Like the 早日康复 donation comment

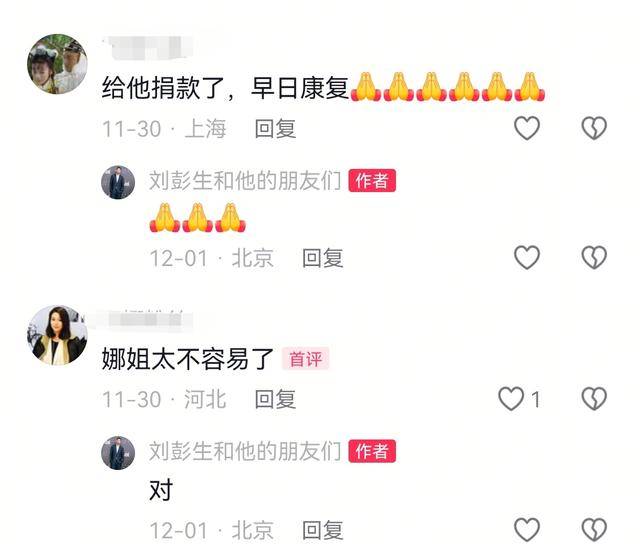pyautogui.click(x=526, y=128)
